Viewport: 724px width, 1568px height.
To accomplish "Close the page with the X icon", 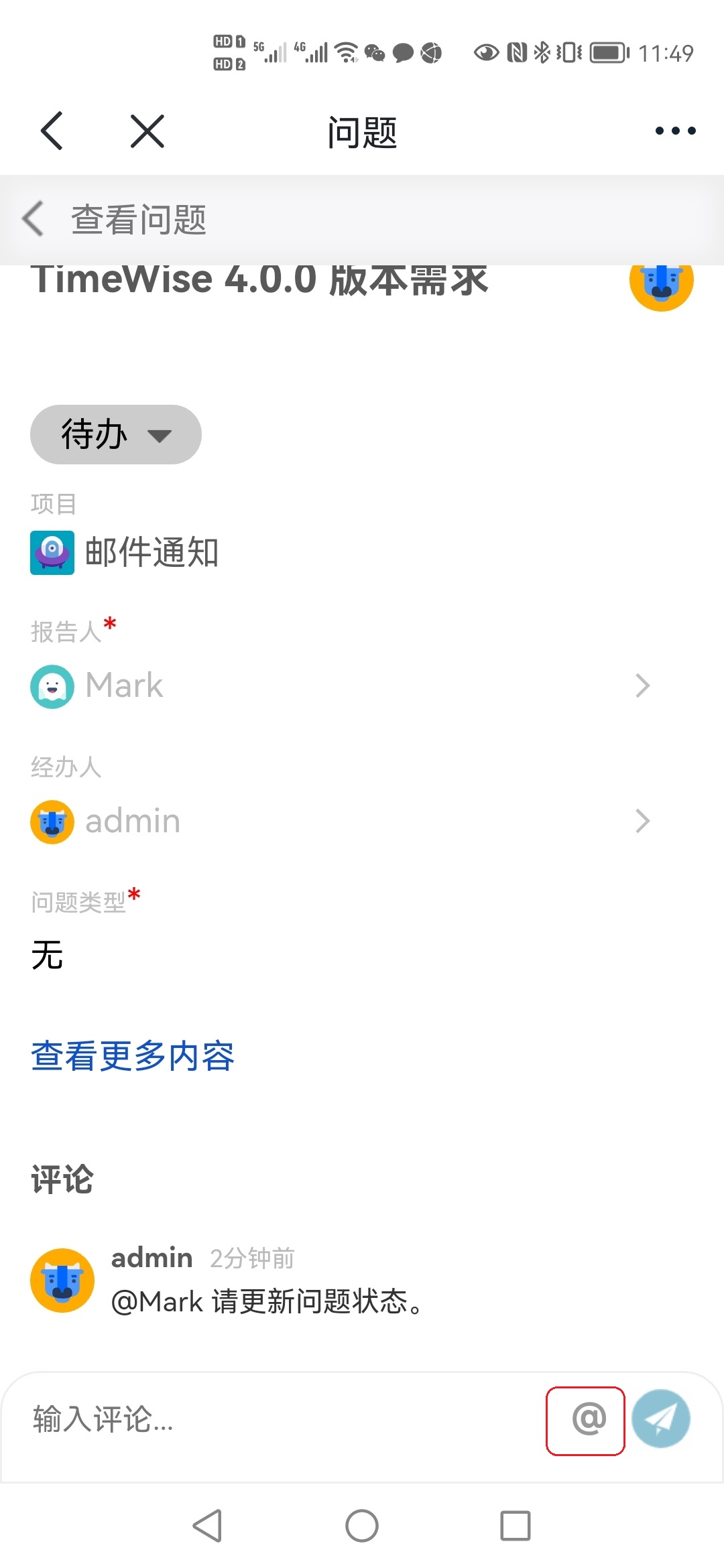I will [x=147, y=131].
